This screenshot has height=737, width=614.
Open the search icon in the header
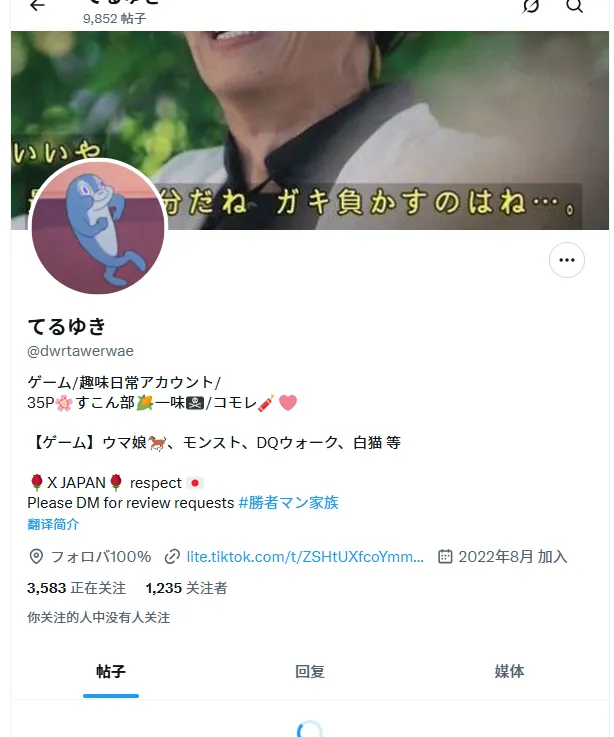[574, 6]
